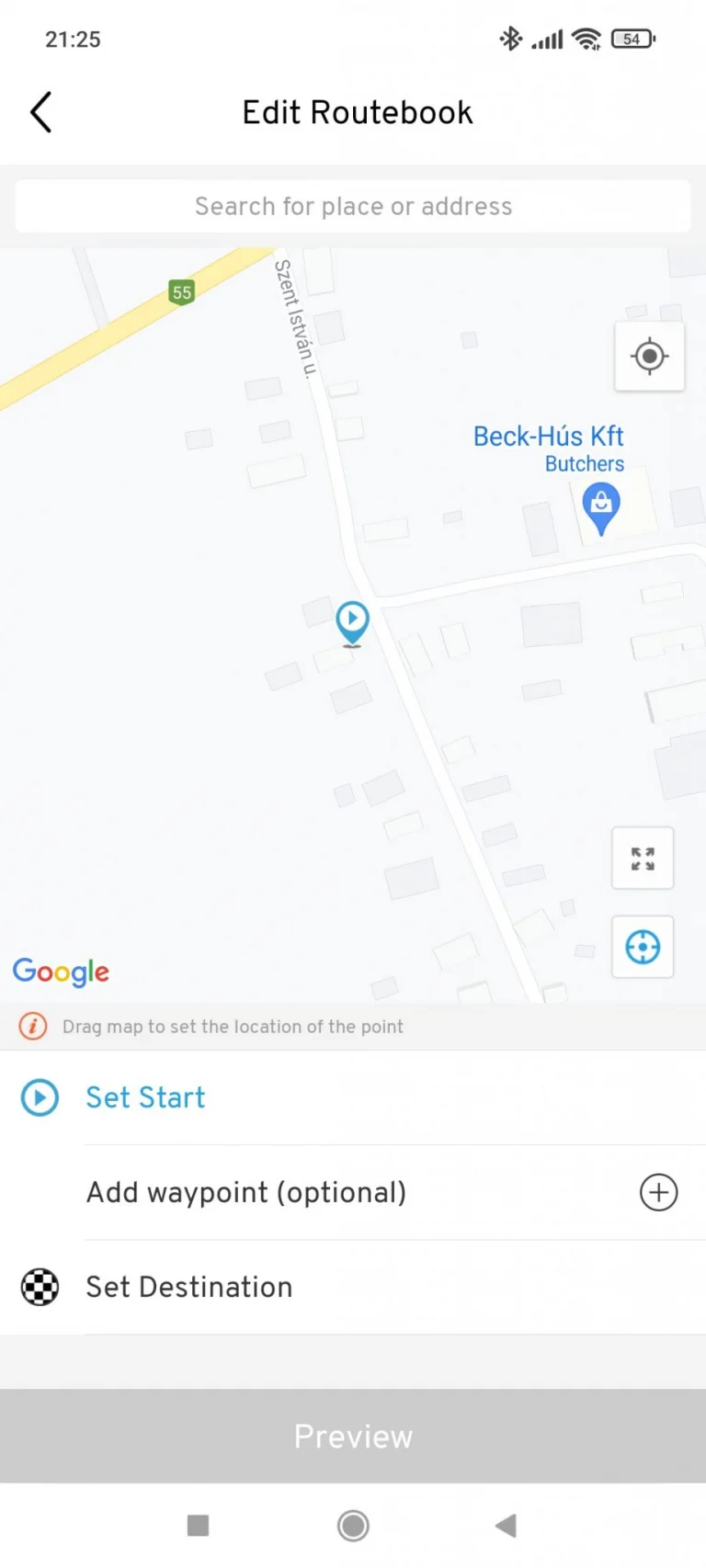Select the Set Destination row

[353, 1287]
